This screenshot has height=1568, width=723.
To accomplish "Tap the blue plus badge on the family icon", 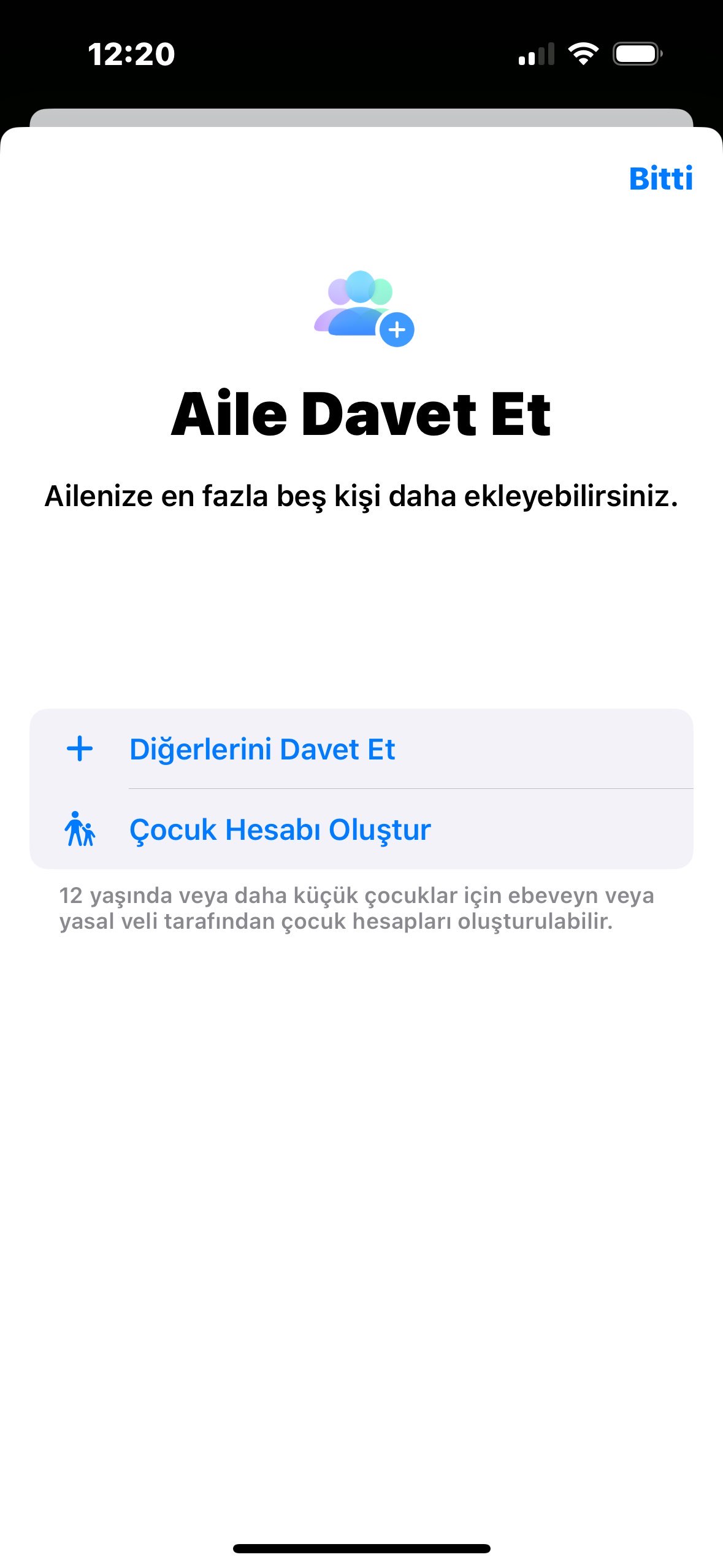I will [399, 329].
